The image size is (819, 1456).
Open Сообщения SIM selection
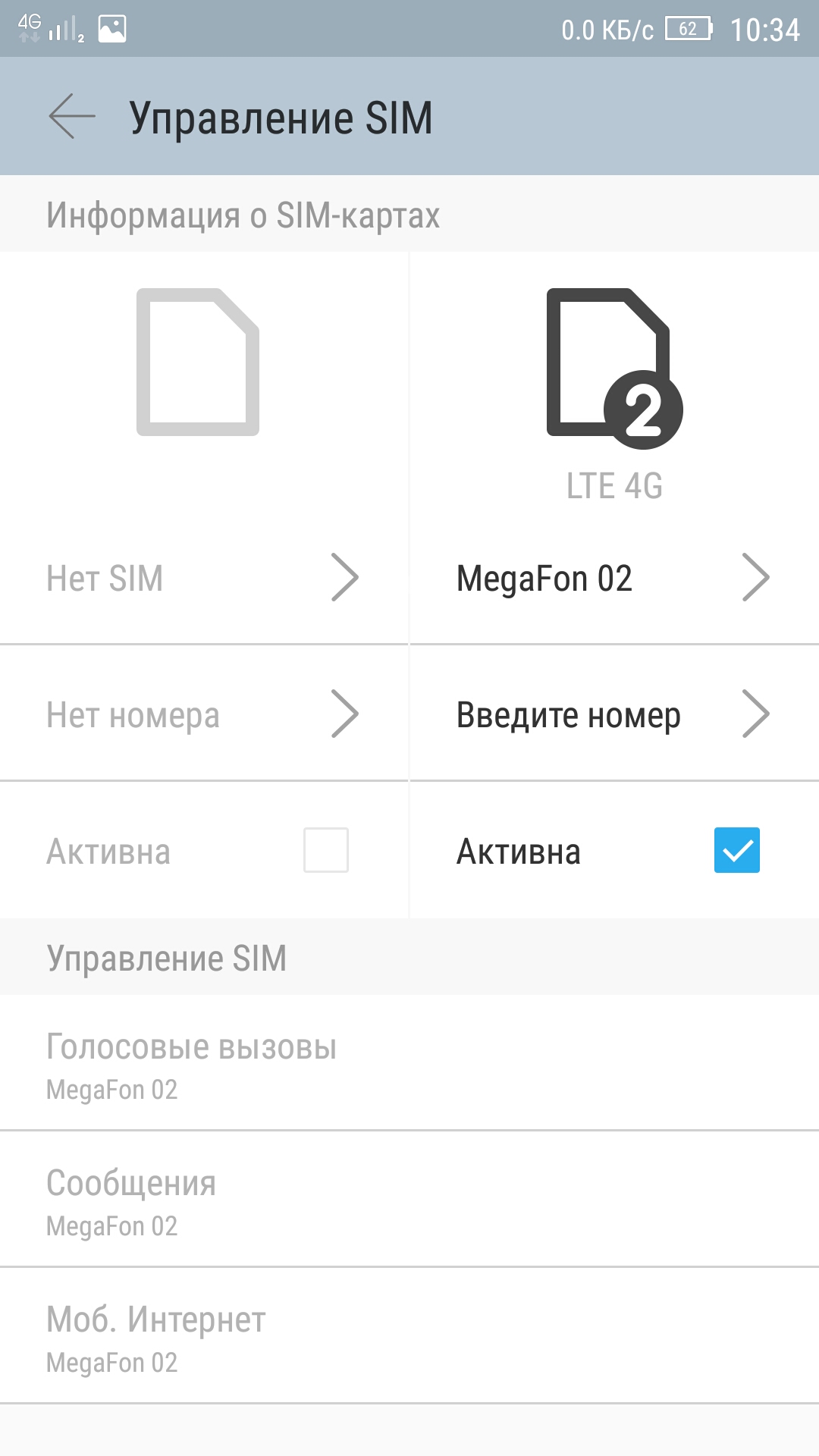(409, 1200)
